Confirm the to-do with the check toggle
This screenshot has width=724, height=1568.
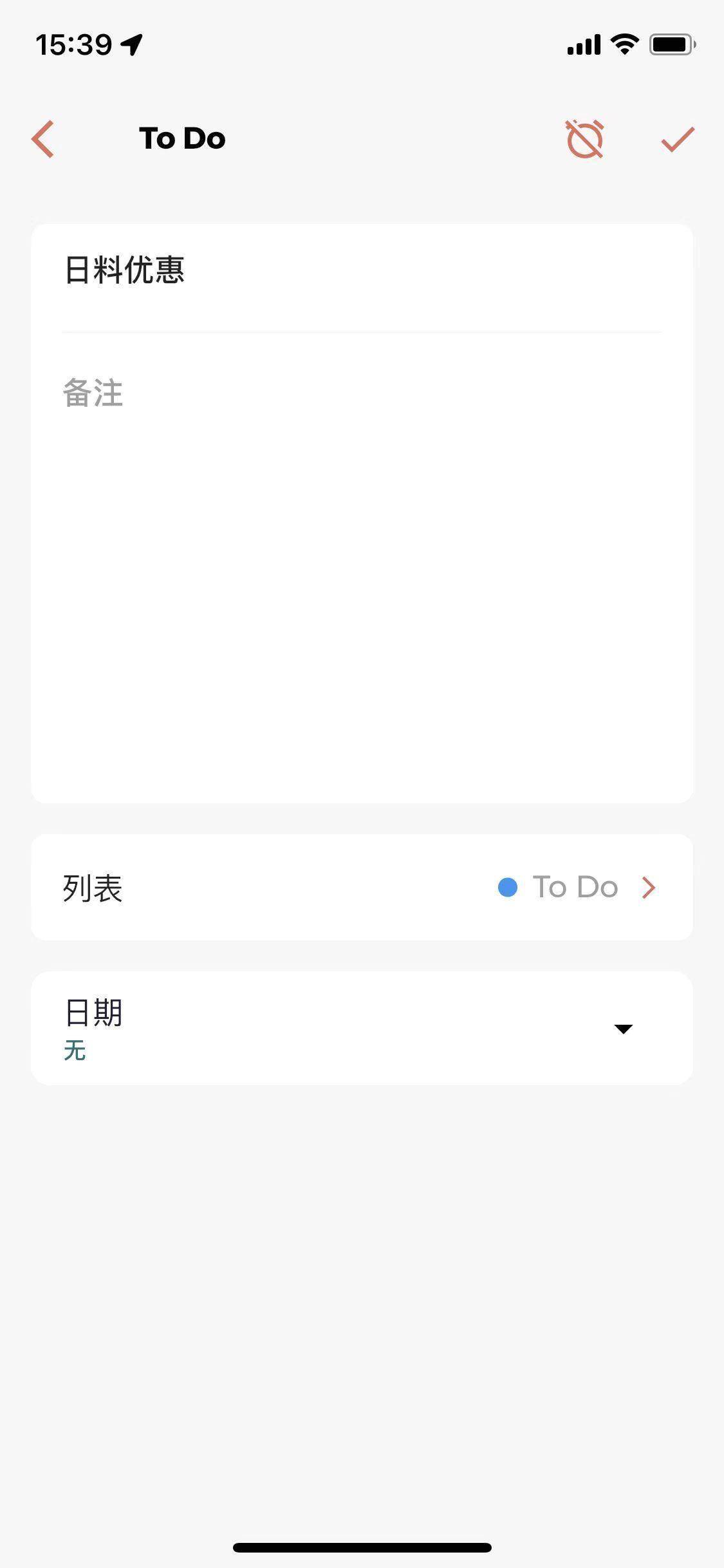point(676,138)
